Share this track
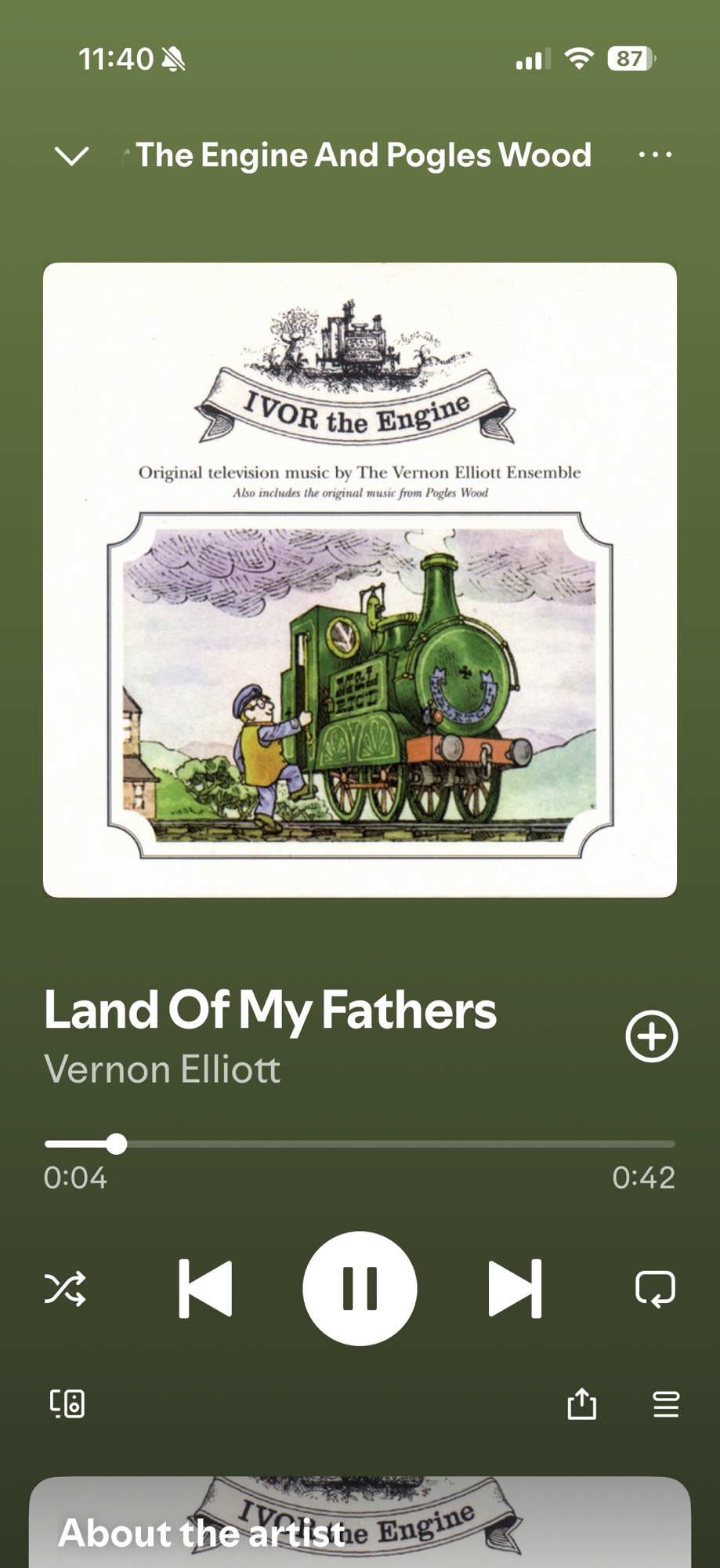The height and width of the screenshot is (1568, 720). (x=581, y=1403)
